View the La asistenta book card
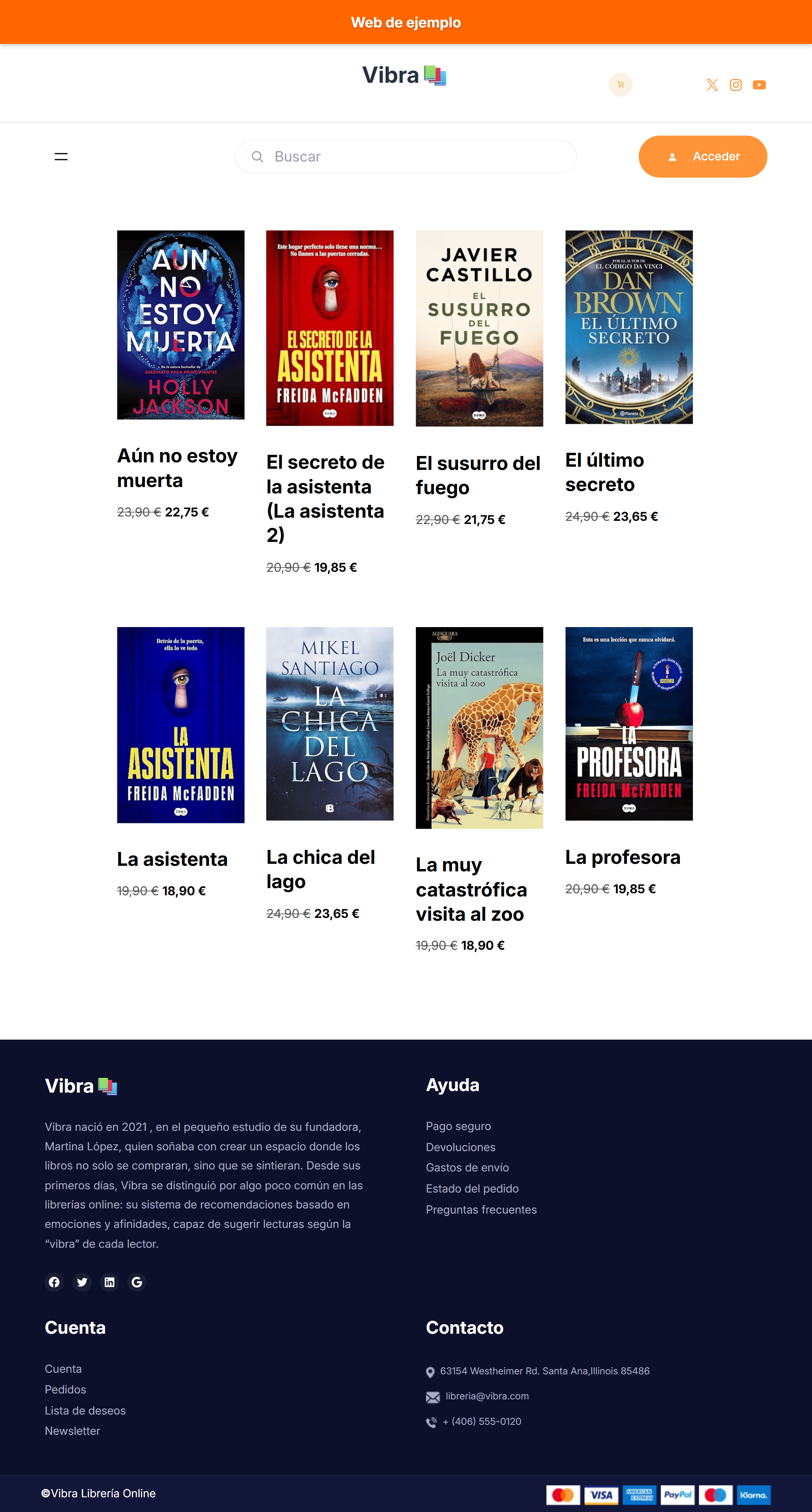This screenshot has height=1512, width=812. (180, 725)
